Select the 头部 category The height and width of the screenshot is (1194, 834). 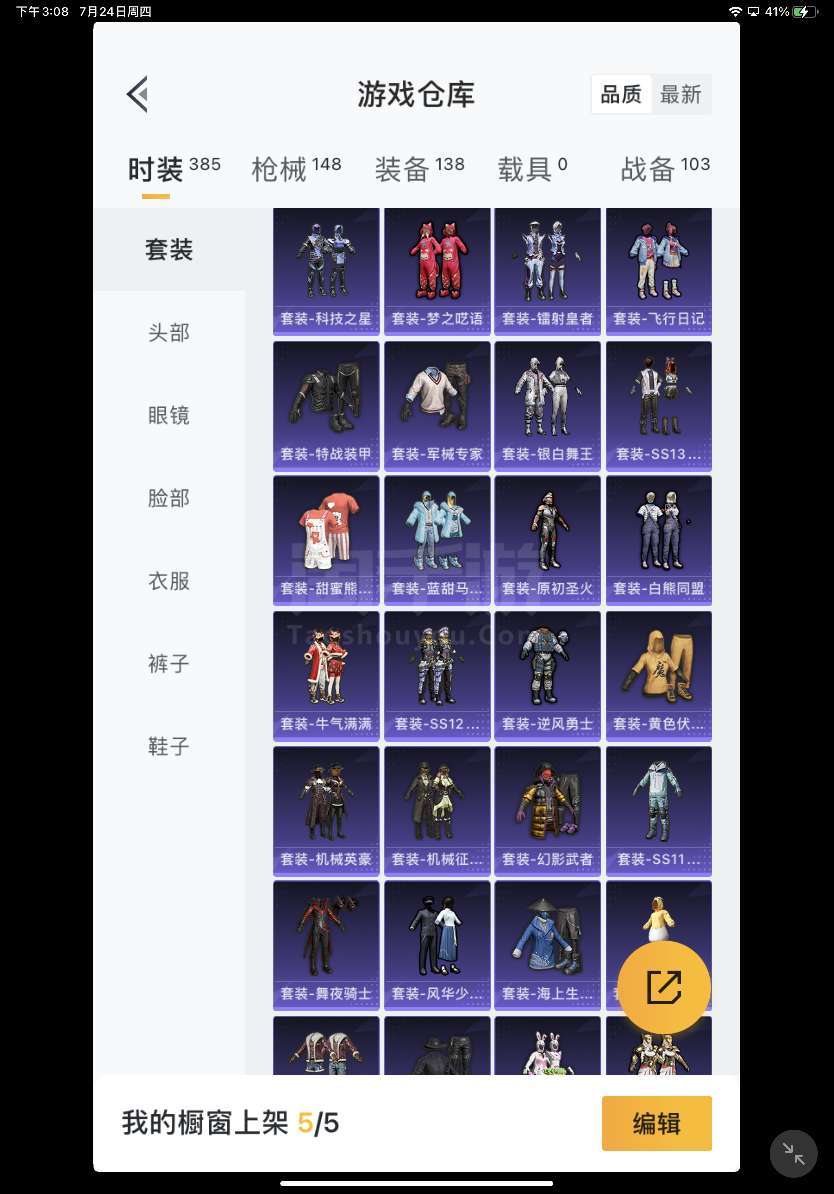coord(169,333)
